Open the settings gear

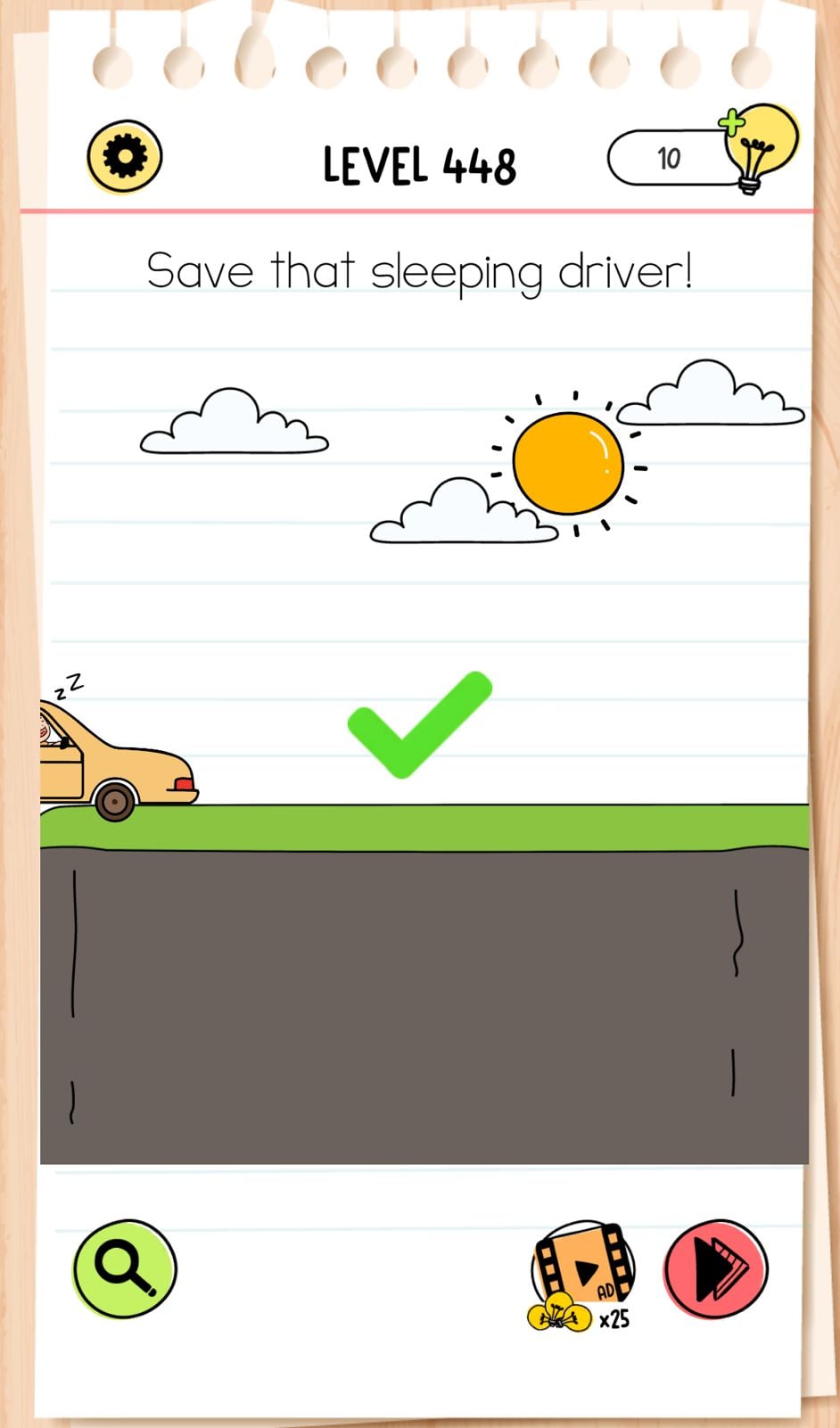tap(125, 157)
